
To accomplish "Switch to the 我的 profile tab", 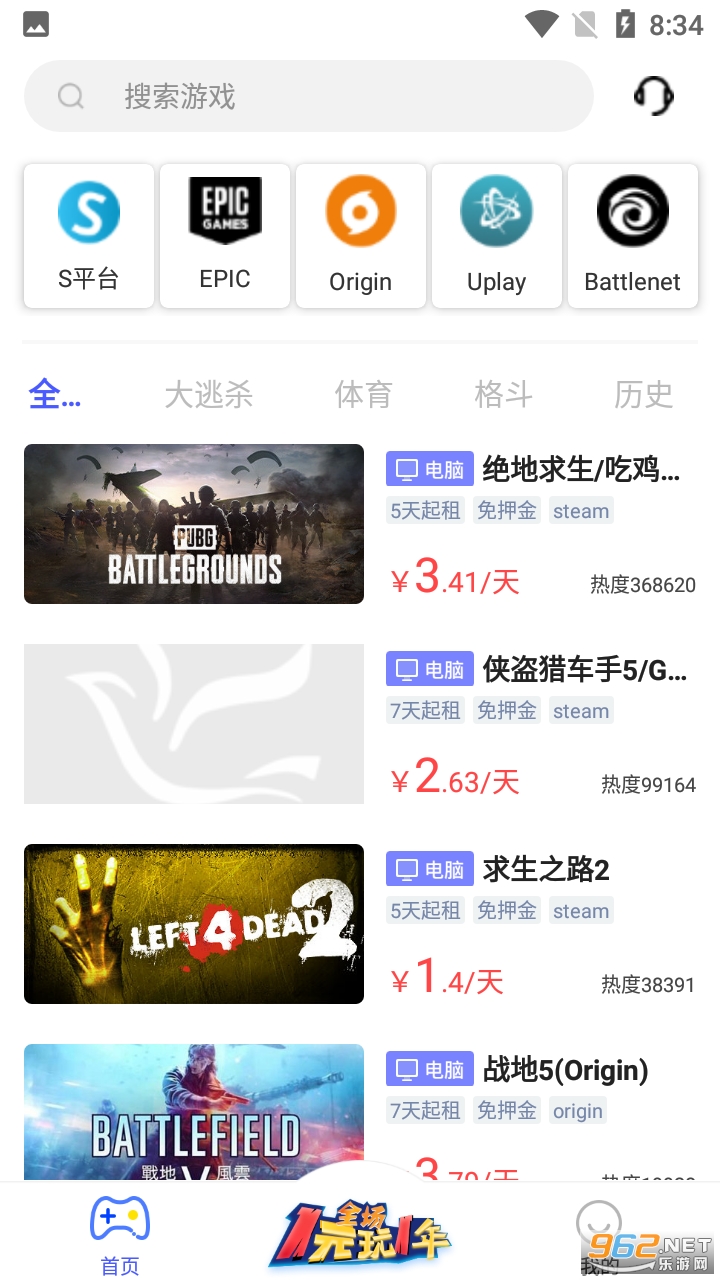I will tap(600, 1235).
